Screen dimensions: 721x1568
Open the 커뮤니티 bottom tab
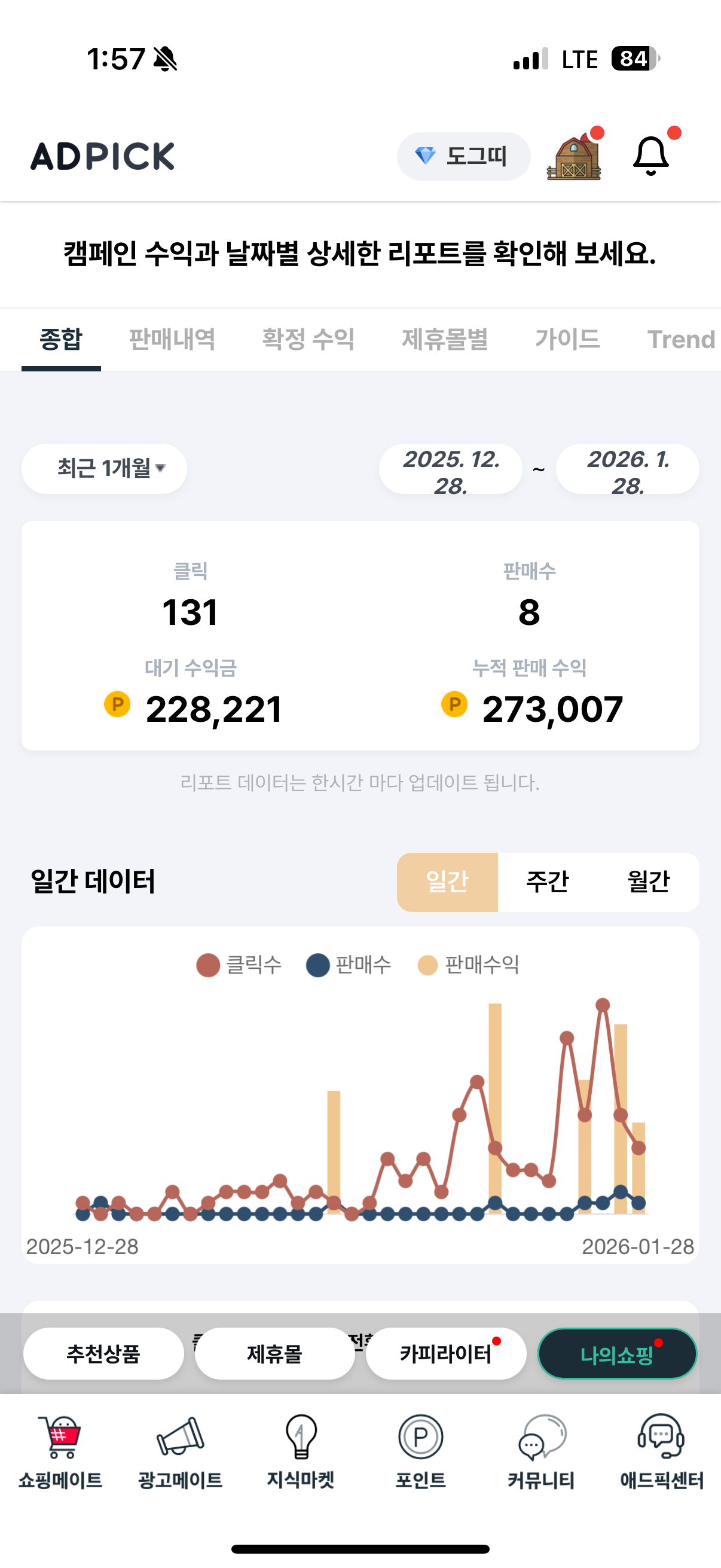(541, 1451)
